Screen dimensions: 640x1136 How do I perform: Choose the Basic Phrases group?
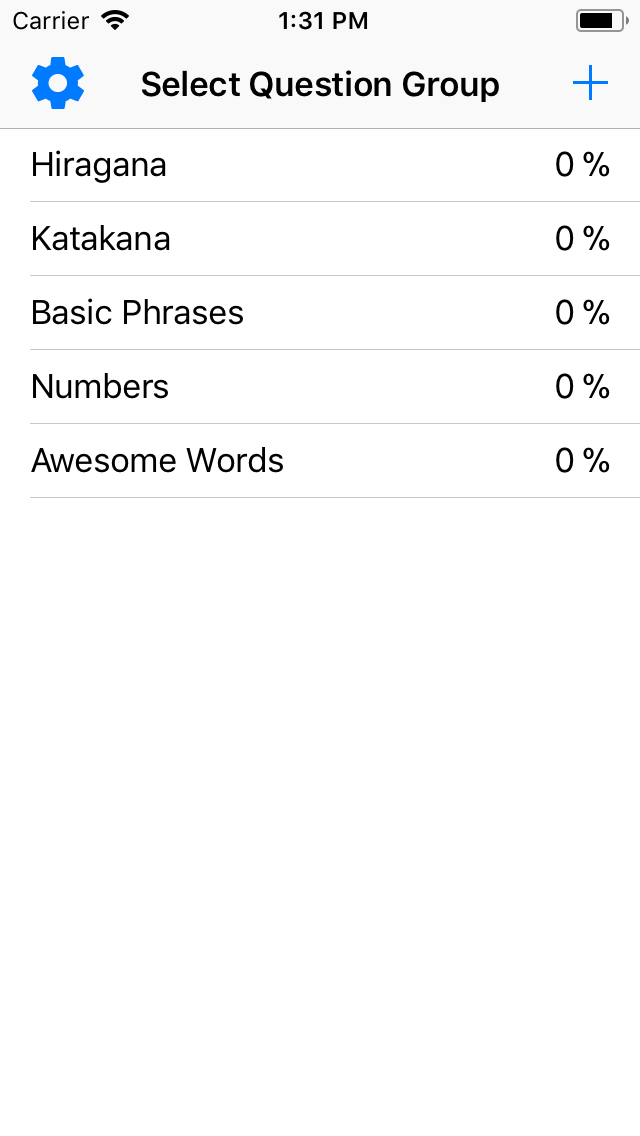click(x=320, y=313)
